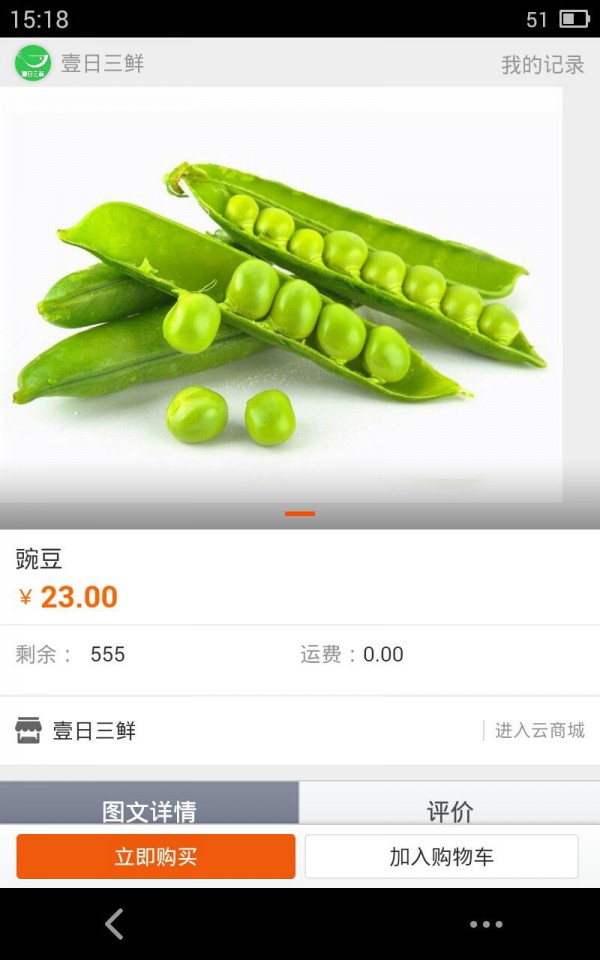Switch to the 评价 reviews tab
600x960 pixels.
(x=450, y=806)
